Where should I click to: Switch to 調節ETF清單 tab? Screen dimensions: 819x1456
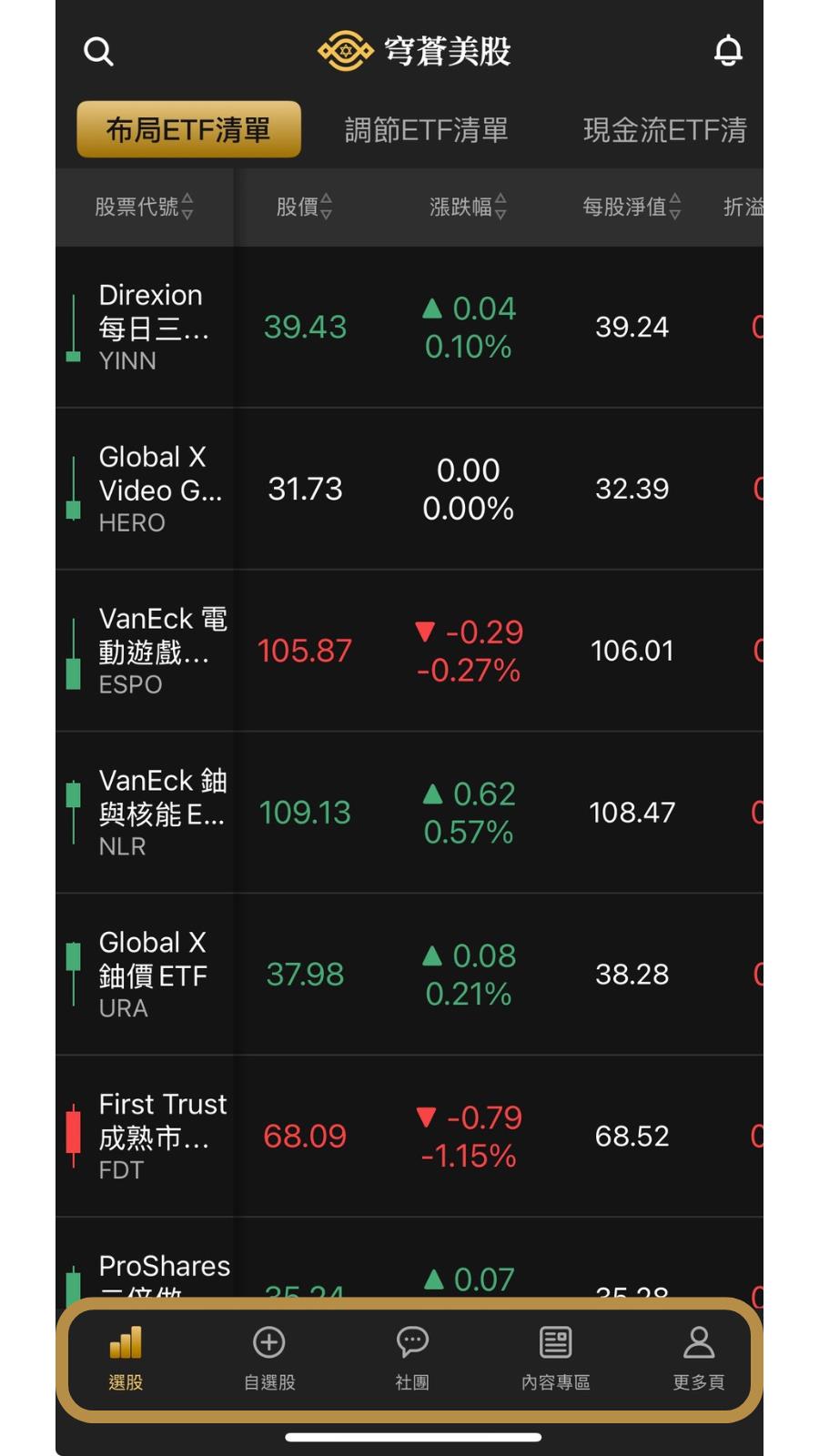(427, 130)
